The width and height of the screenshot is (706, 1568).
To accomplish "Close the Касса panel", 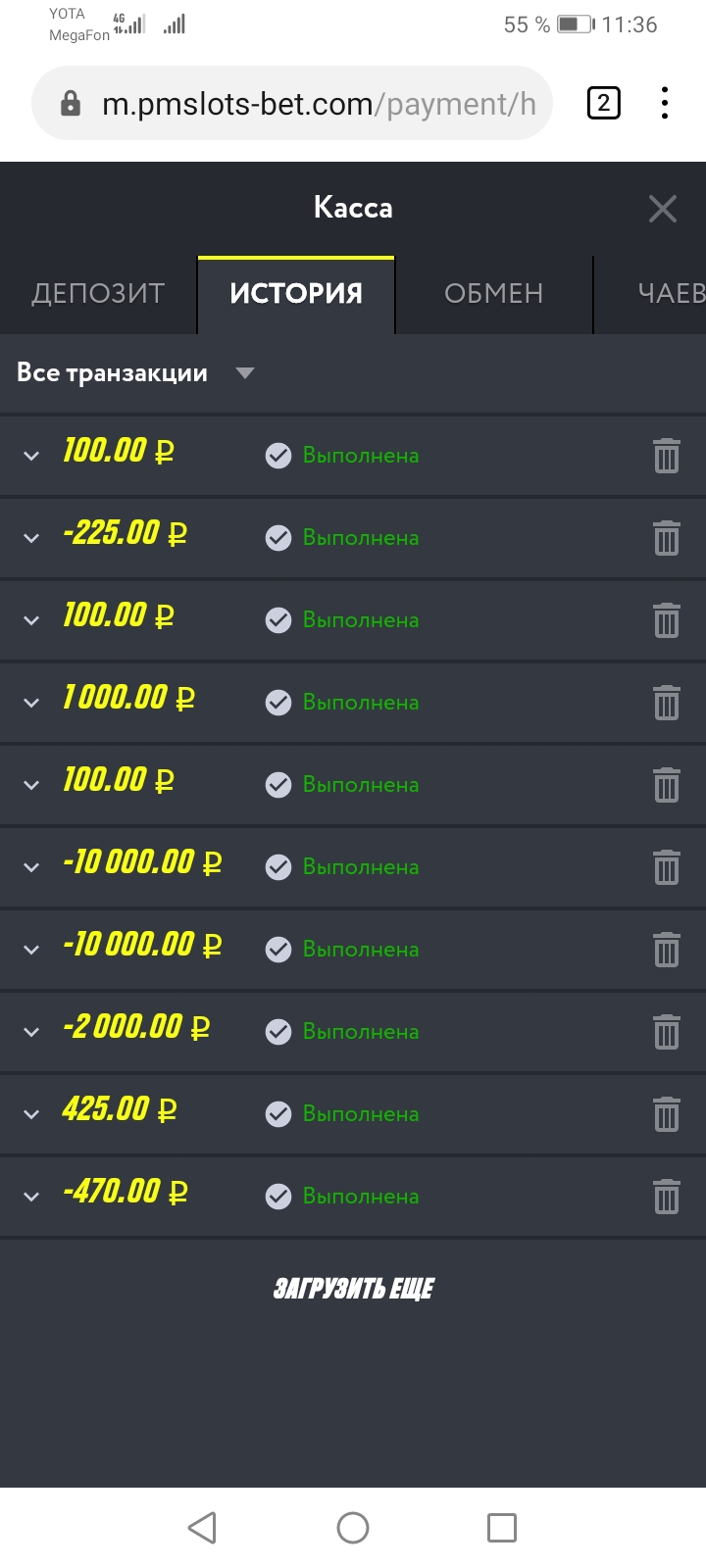I will tap(663, 208).
